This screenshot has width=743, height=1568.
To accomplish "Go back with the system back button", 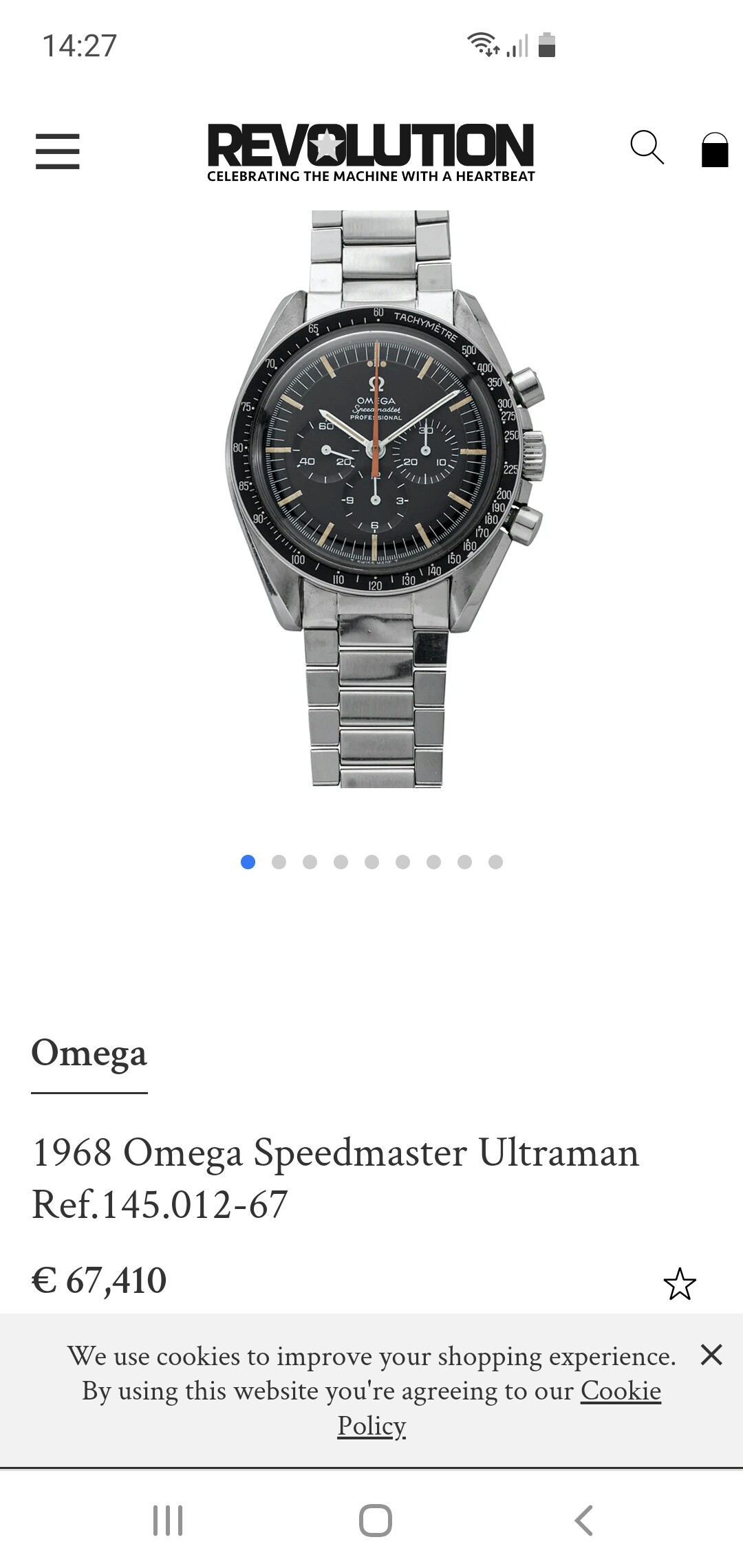I will point(583,1520).
